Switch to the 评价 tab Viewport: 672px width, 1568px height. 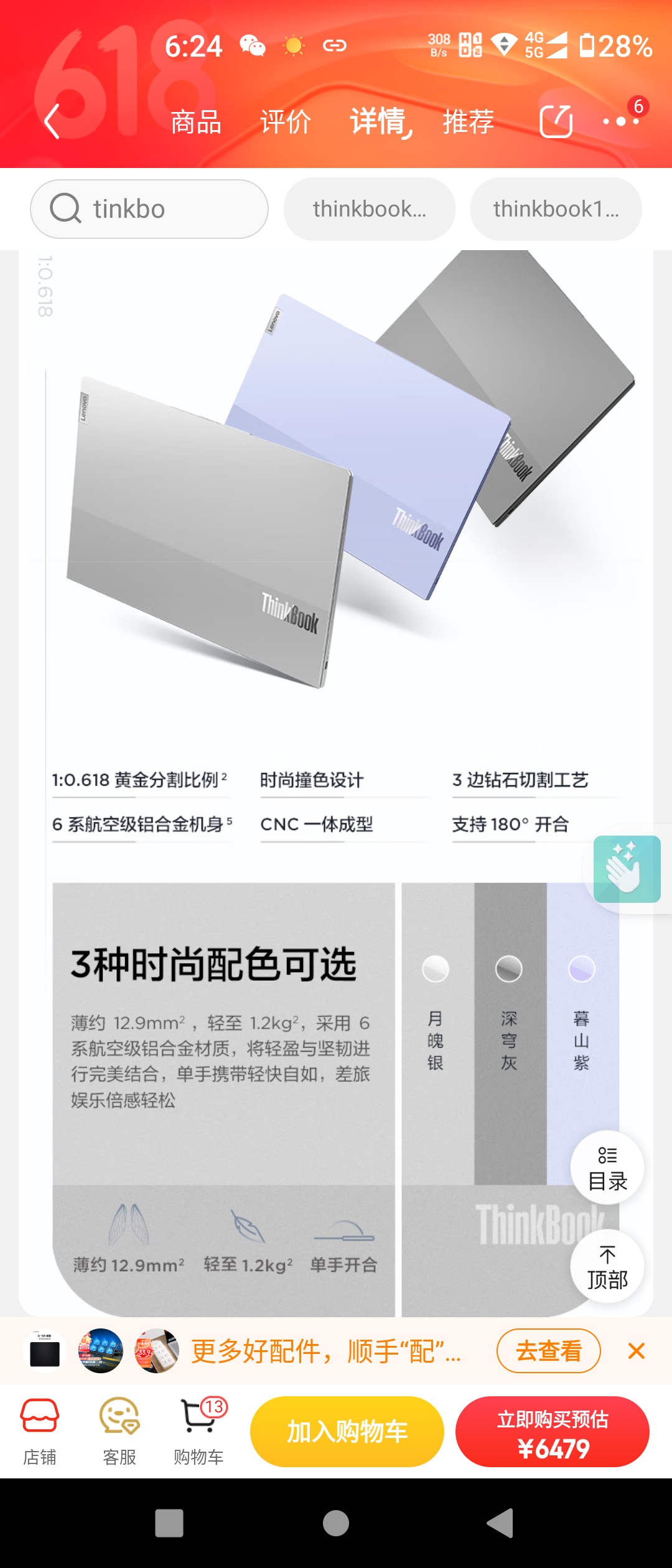click(x=286, y=121)
